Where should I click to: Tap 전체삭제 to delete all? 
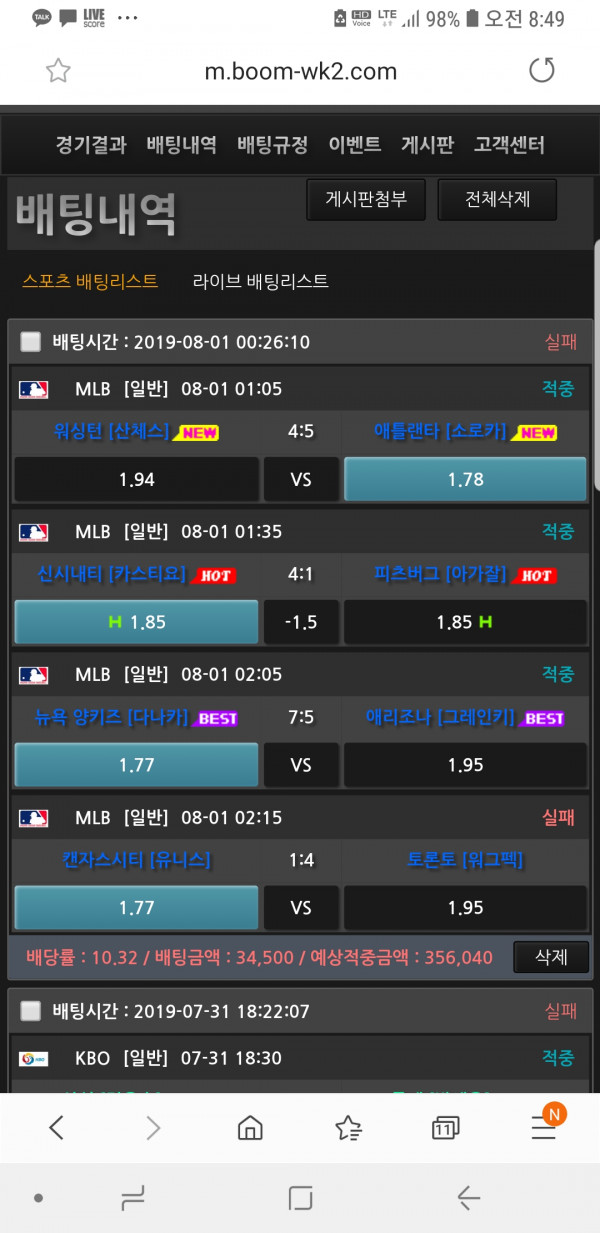click(497, 199)
